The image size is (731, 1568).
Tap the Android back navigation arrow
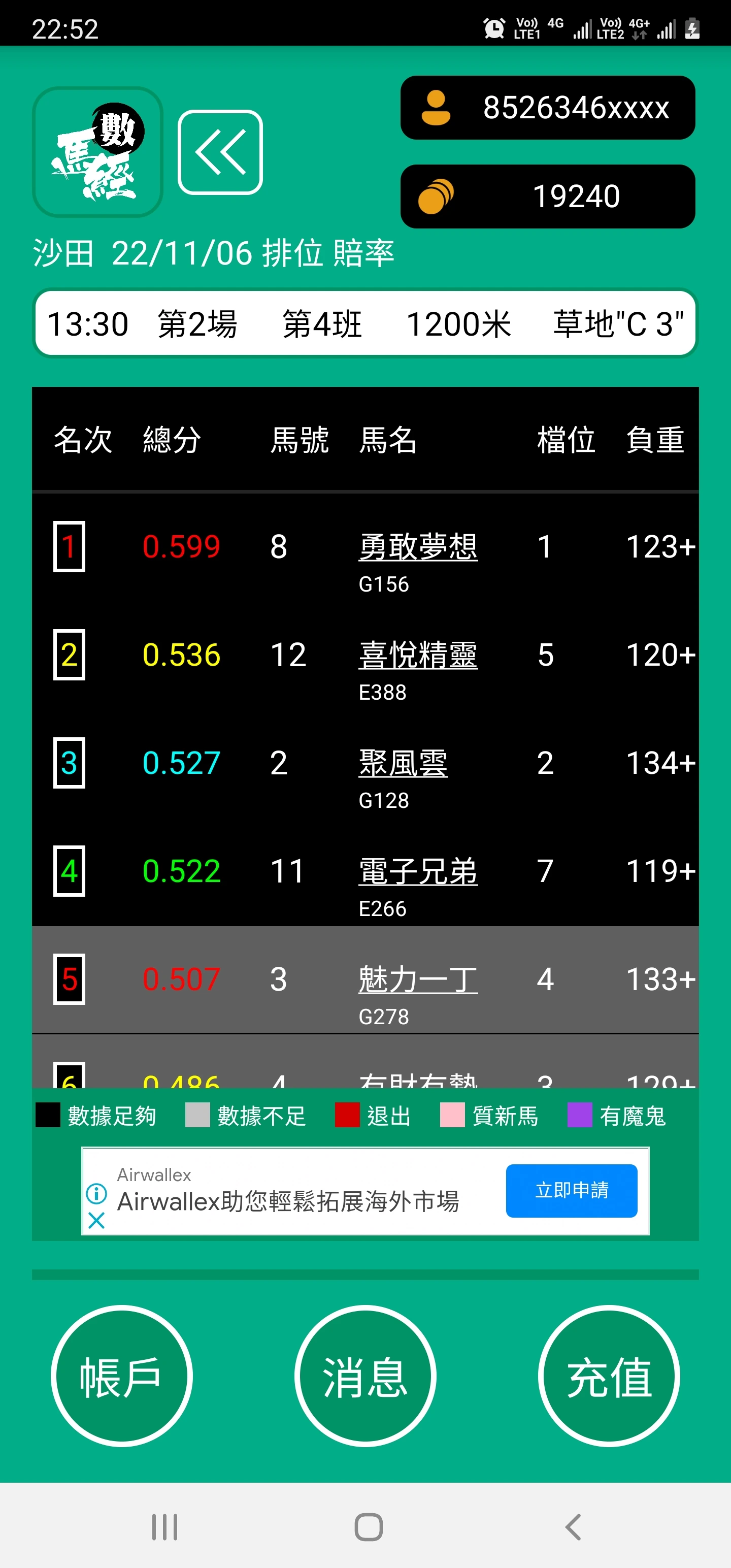(571, 1525)
